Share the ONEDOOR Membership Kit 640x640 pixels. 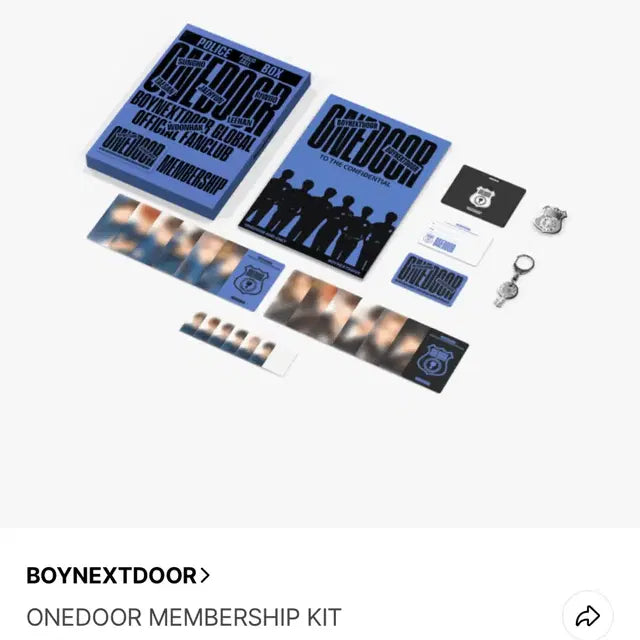[x=588, y=615]
